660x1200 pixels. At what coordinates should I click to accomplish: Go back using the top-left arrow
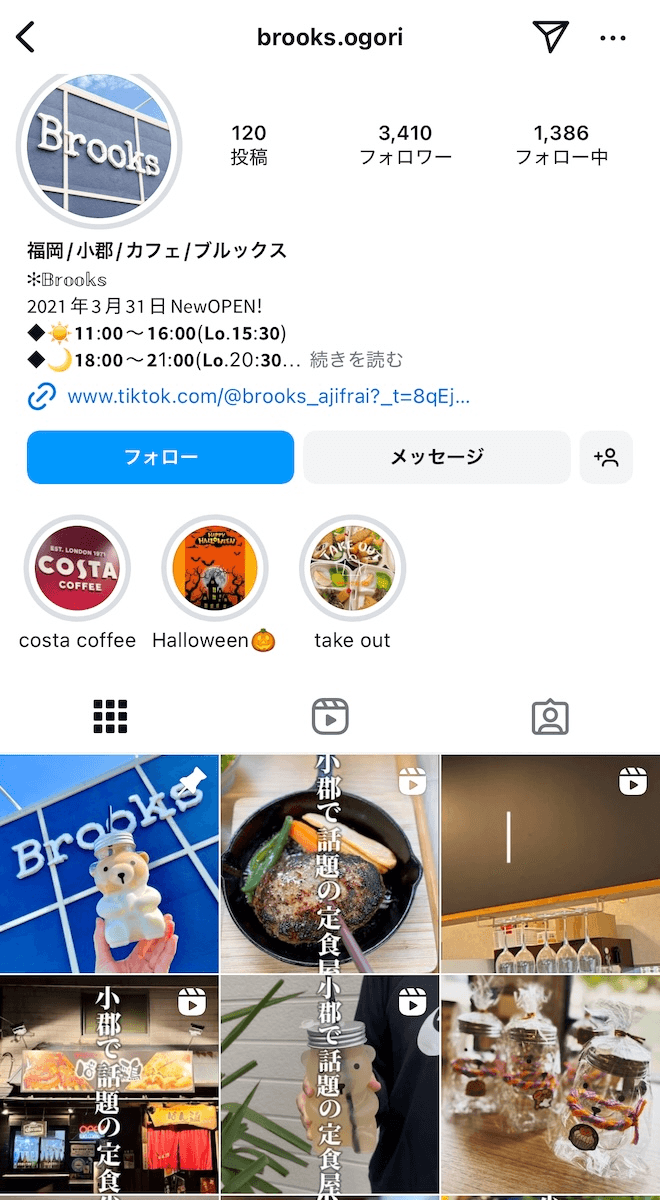(x=26, y=38)
